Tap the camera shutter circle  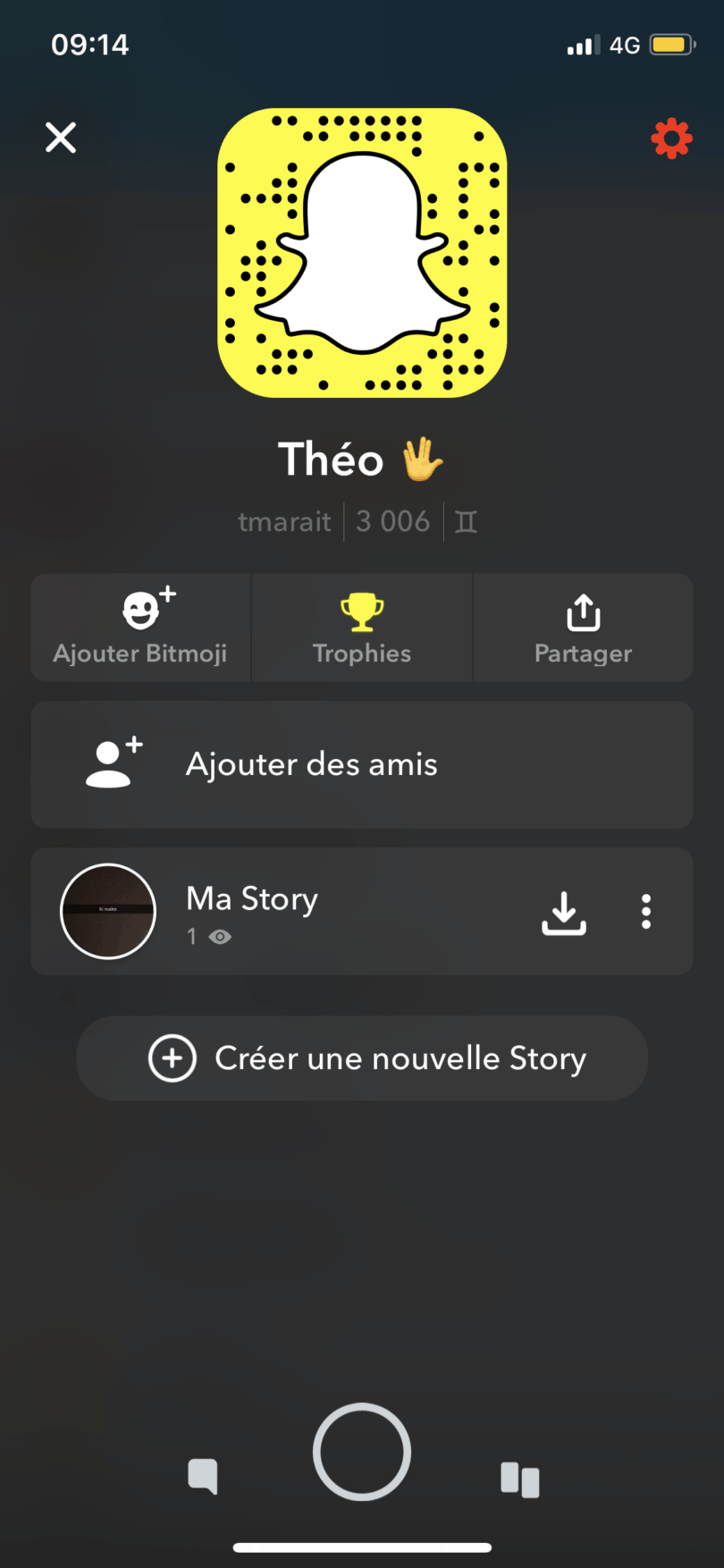[362, 1452]
